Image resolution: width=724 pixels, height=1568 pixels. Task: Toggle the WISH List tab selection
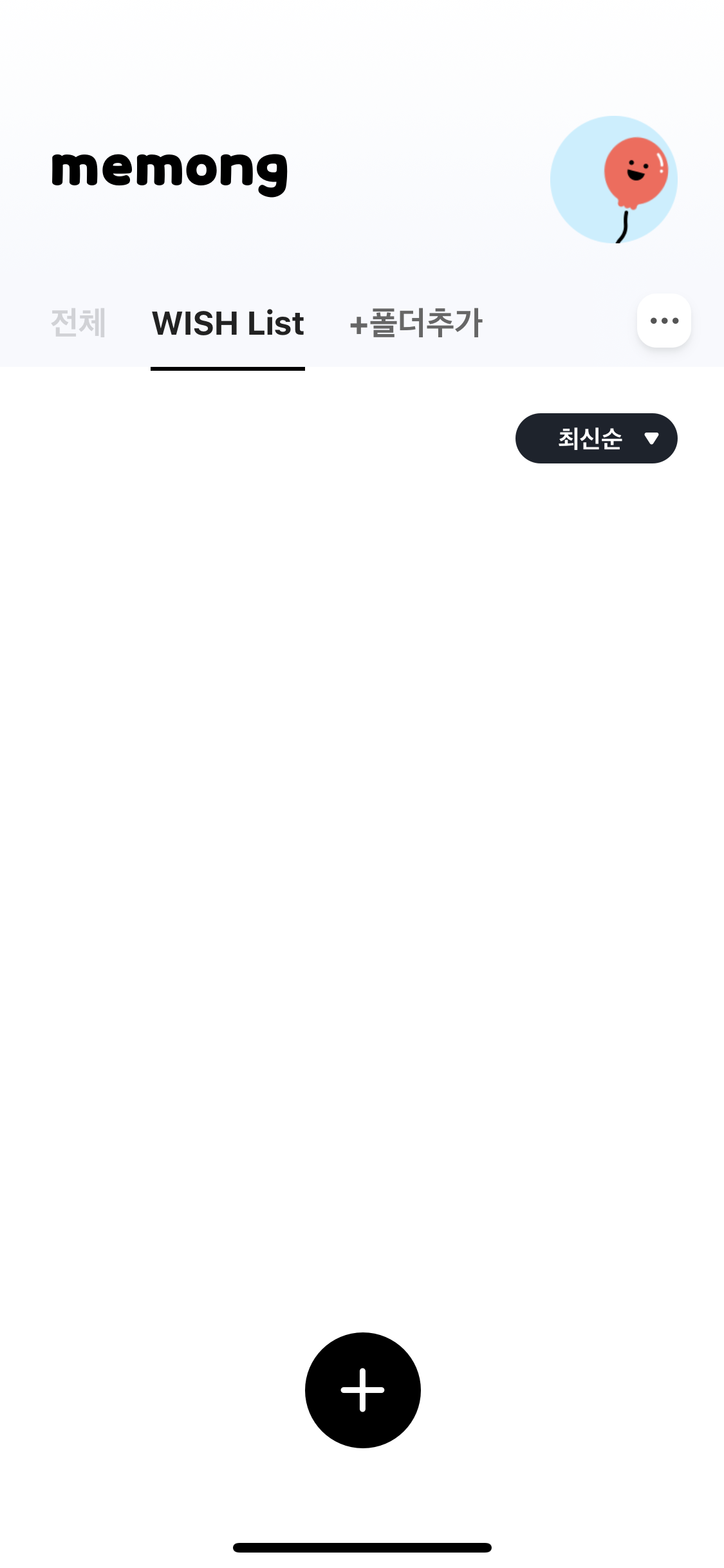(227, 324)
